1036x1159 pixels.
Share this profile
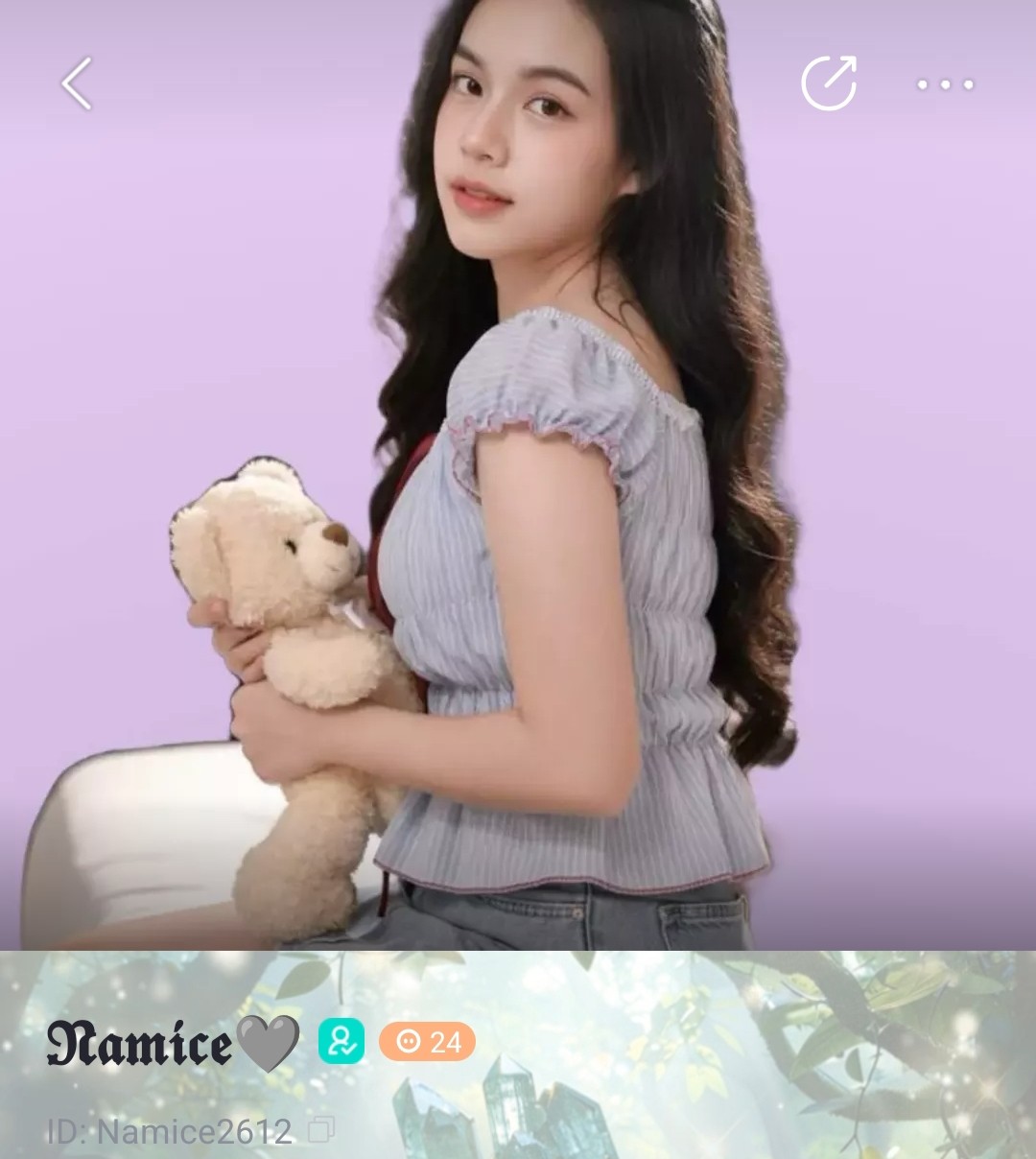[829, 84]
